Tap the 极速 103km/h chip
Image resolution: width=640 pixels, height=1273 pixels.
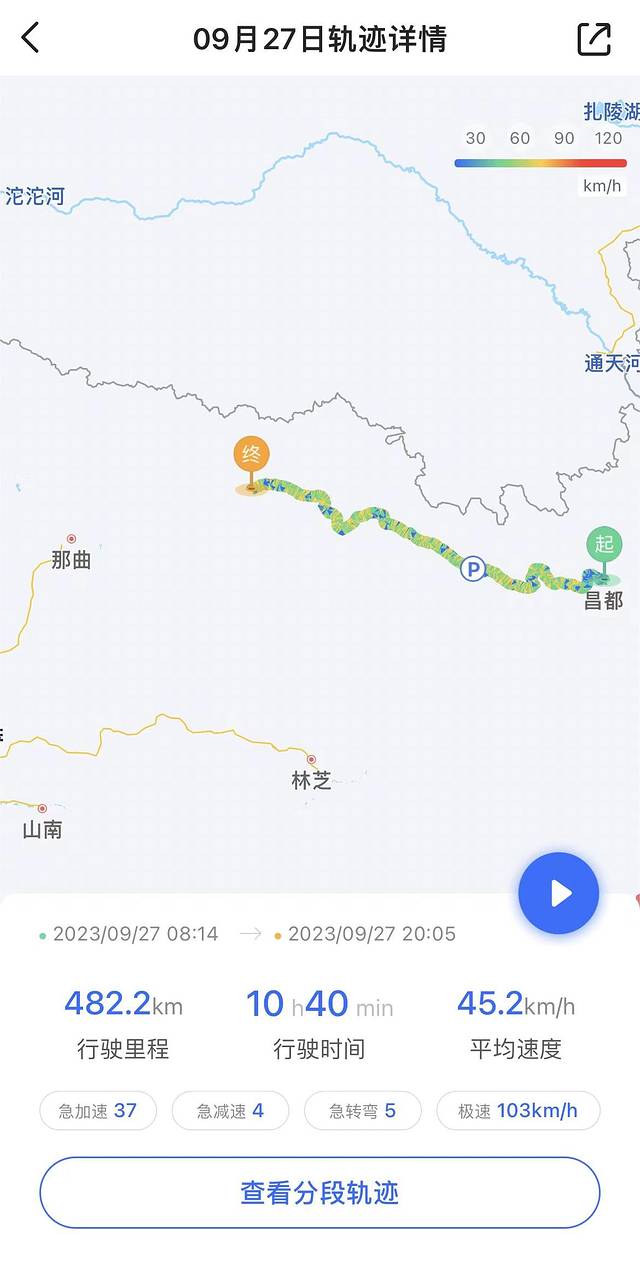[518, 1110]
